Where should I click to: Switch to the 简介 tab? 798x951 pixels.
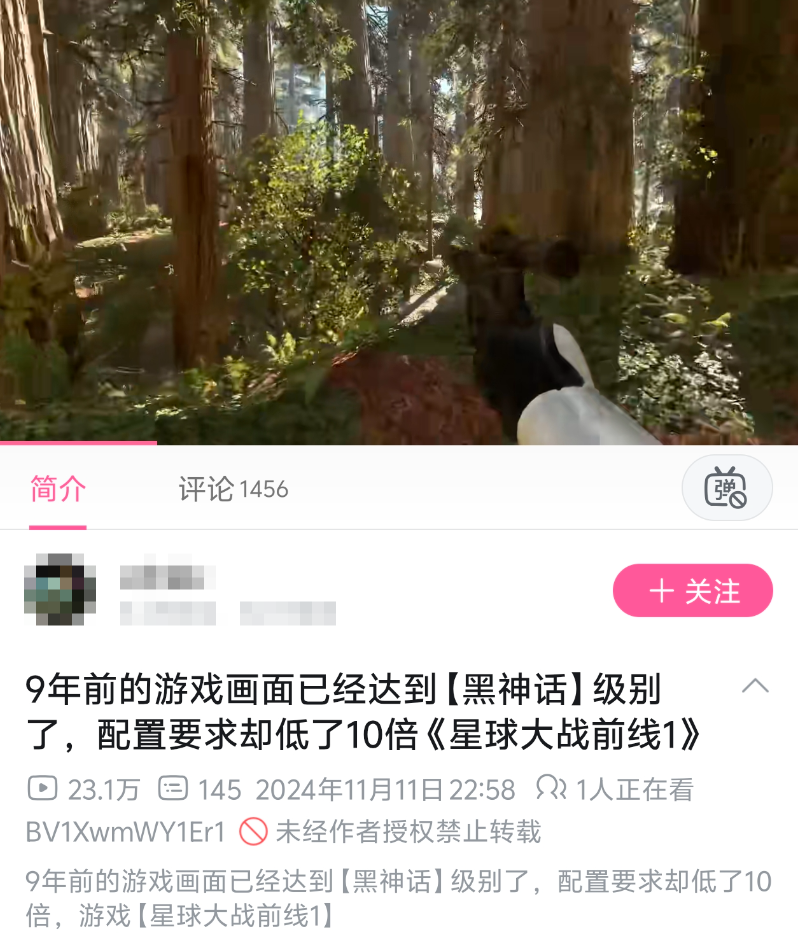click(x=58, y=489)
